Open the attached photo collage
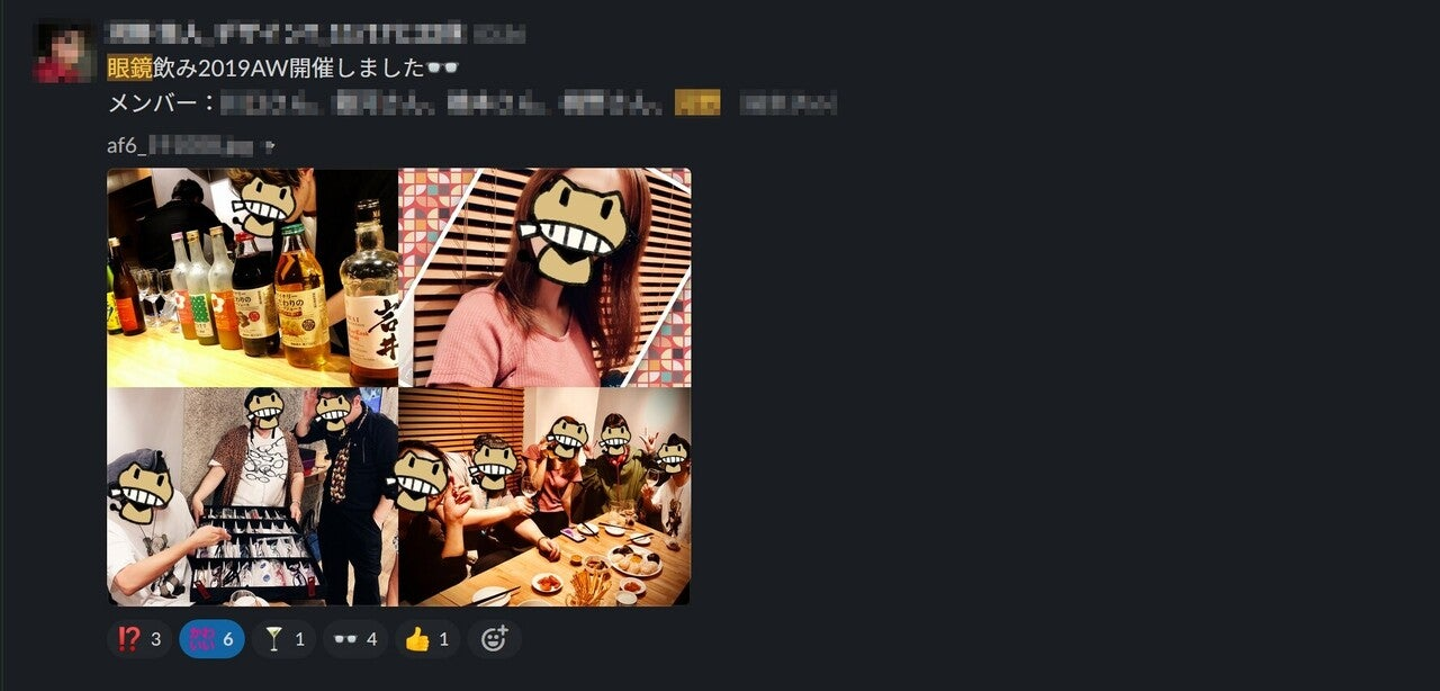 [398, 386]
